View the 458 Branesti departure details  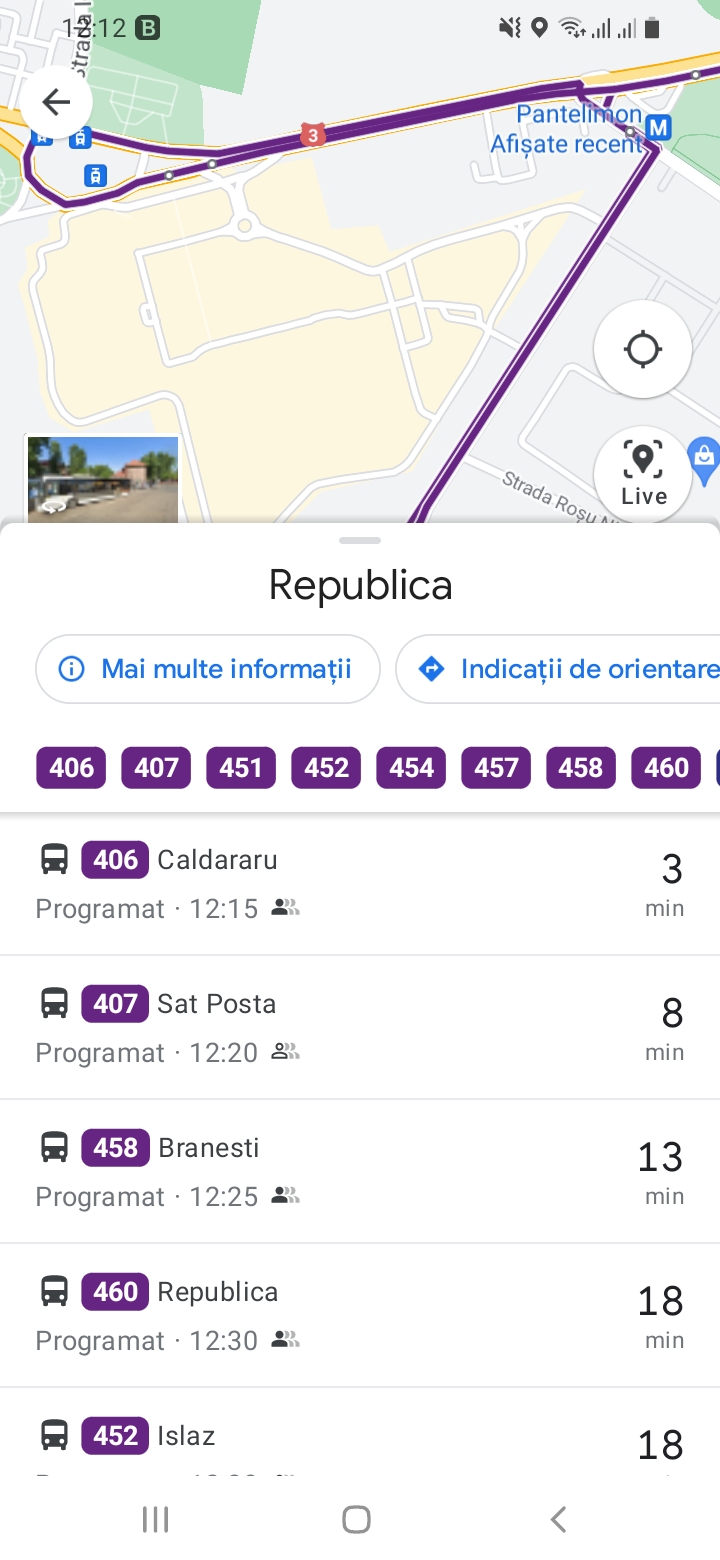(360, 1172)
